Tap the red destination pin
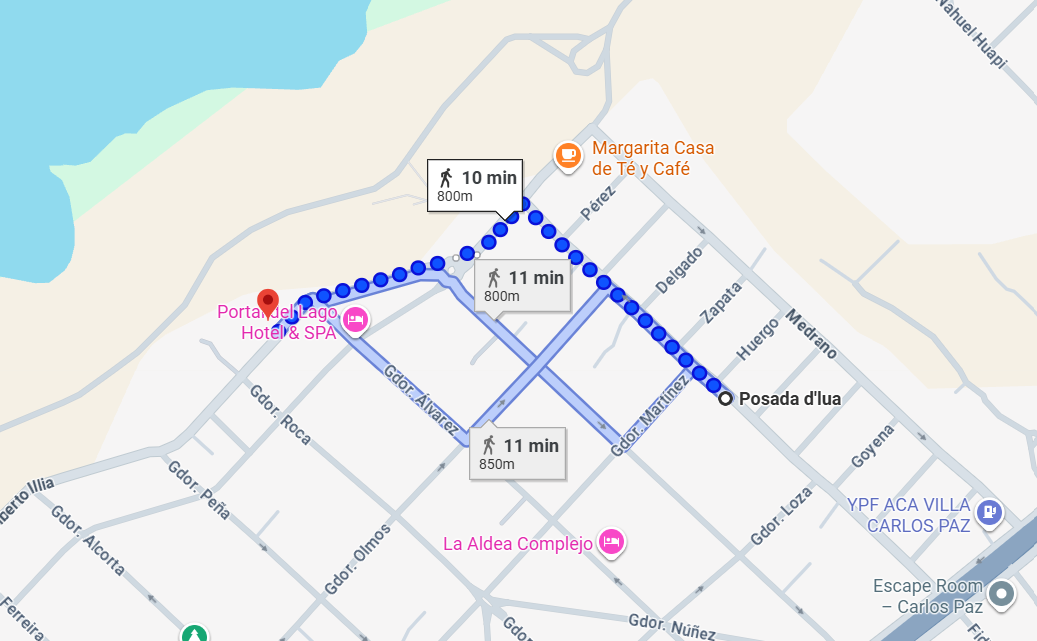This screenshot has width=1037, height=641. pyautogui.click(x=268, y=302)
